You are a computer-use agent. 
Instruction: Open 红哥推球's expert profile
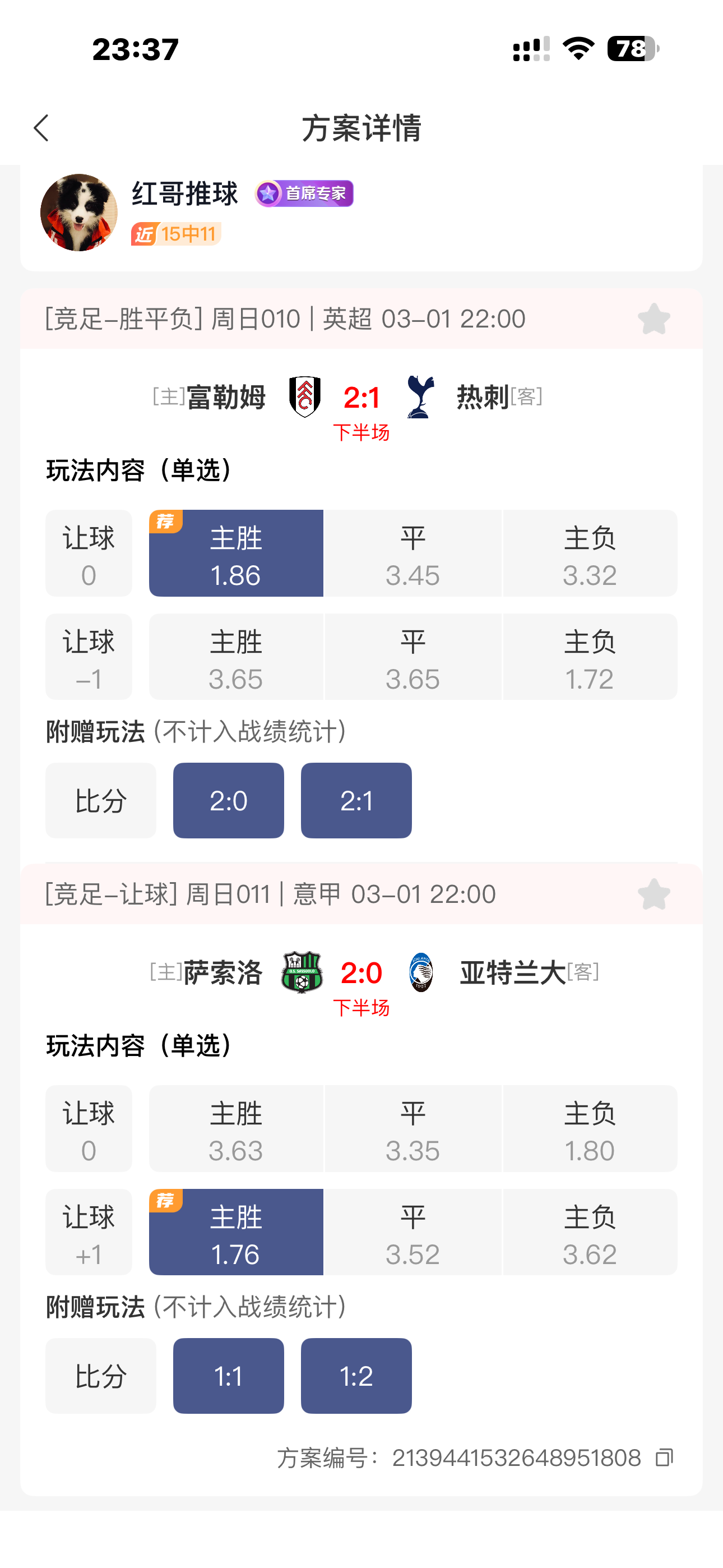coord(79,213)
